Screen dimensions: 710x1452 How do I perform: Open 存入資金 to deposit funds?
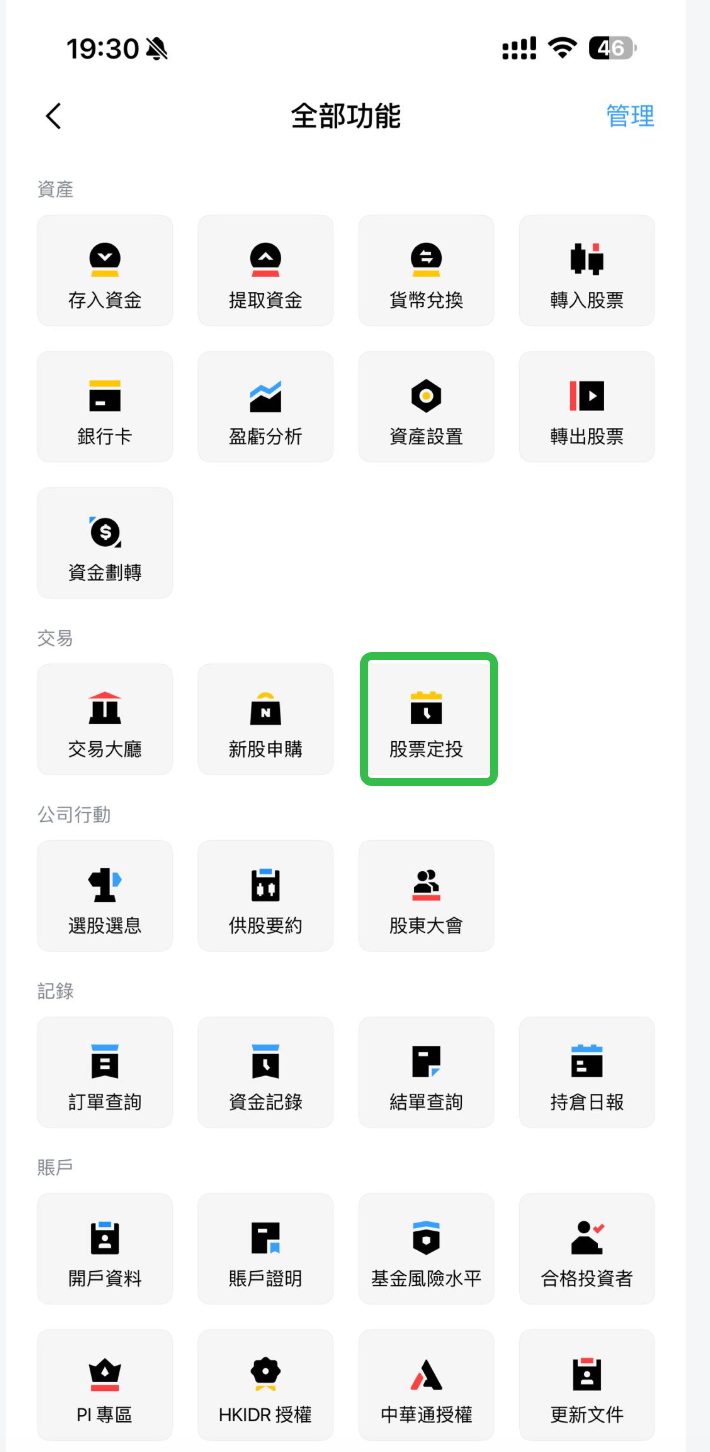coord(105,271)
